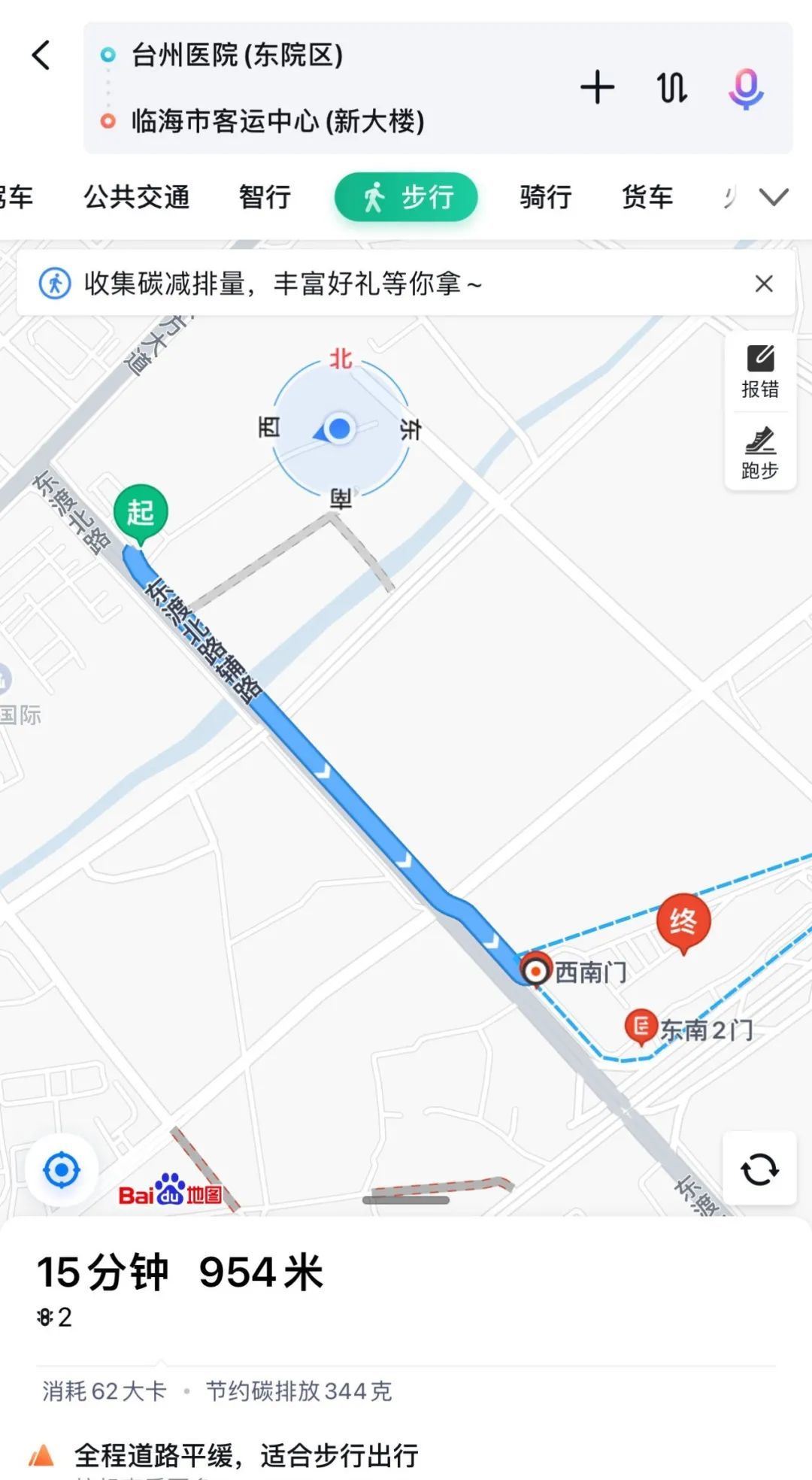Viewport: 812px width, 1480px height.
Task: Expand the travel mode list
Action: click(x=774, y=197)
